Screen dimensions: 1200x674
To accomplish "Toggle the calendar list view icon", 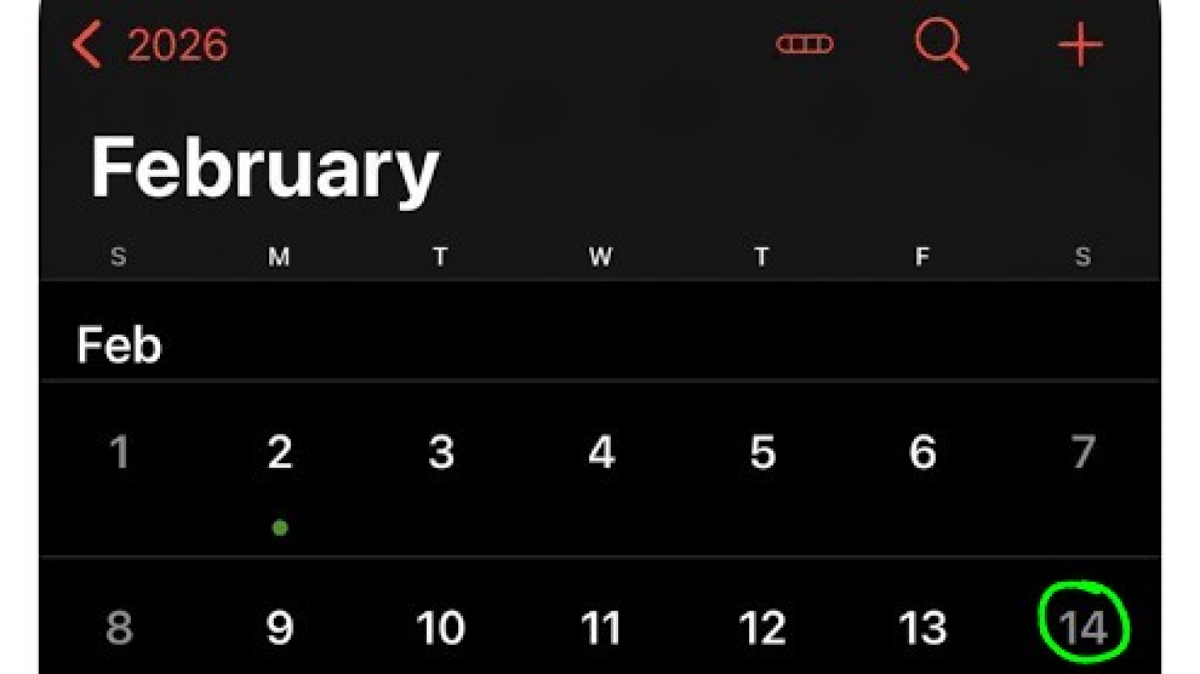I will pos(804,46).
